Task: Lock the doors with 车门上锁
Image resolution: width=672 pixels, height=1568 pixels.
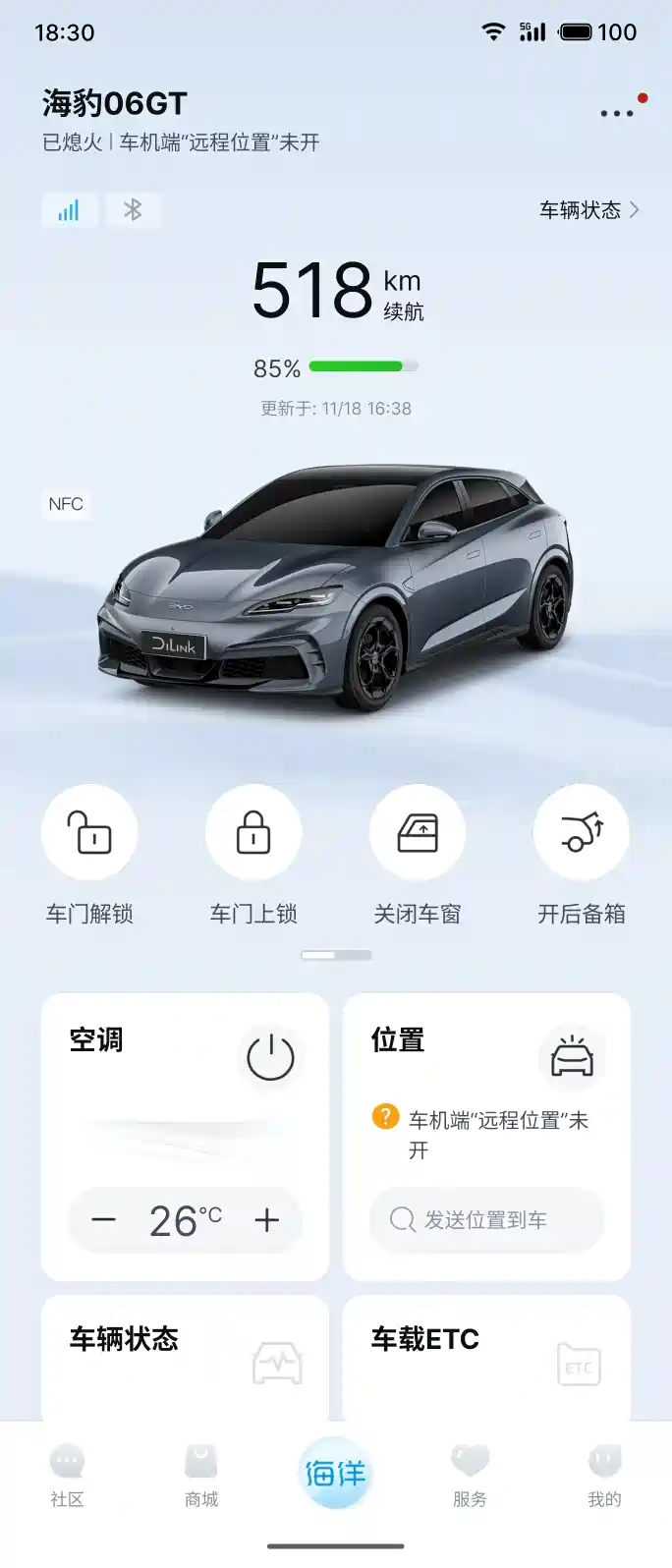Action: (253, 833)
